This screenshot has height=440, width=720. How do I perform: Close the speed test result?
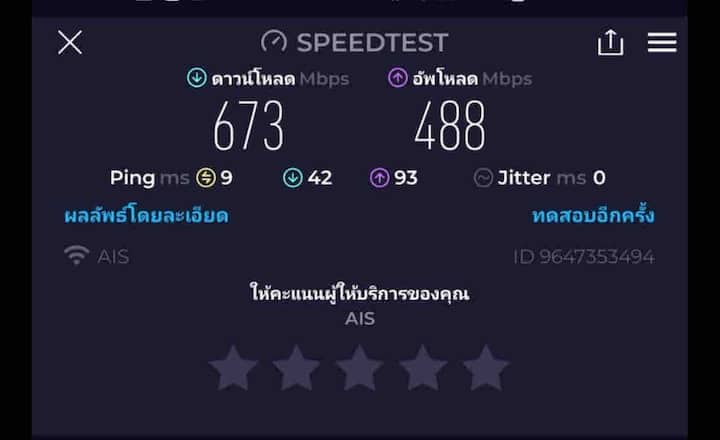pos(70,42)
